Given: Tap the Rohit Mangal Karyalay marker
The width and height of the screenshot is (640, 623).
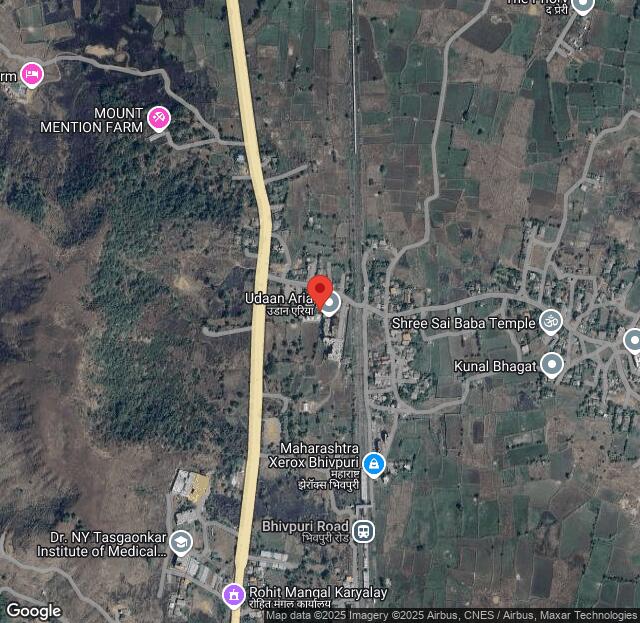Looking at the screenshot, I should point(233,595).
